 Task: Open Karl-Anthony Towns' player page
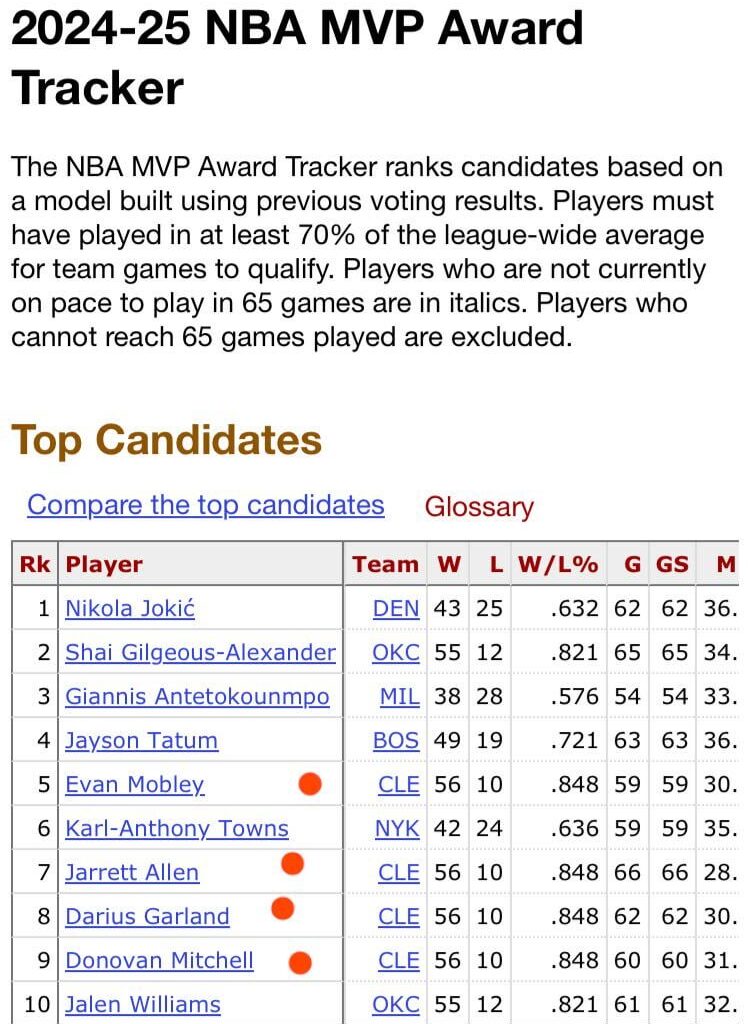coord(176,828)
